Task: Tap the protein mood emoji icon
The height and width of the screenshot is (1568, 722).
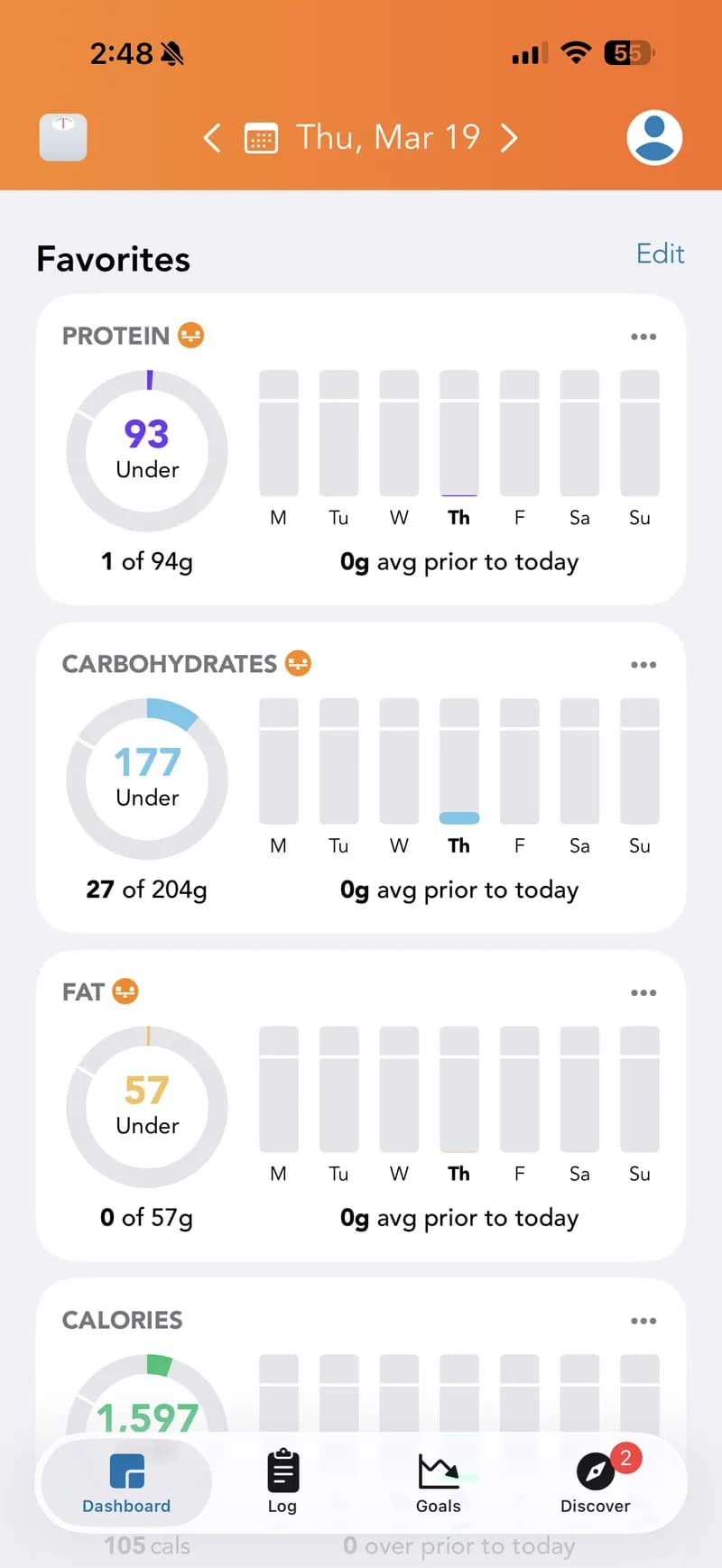Action: [192, 335]
